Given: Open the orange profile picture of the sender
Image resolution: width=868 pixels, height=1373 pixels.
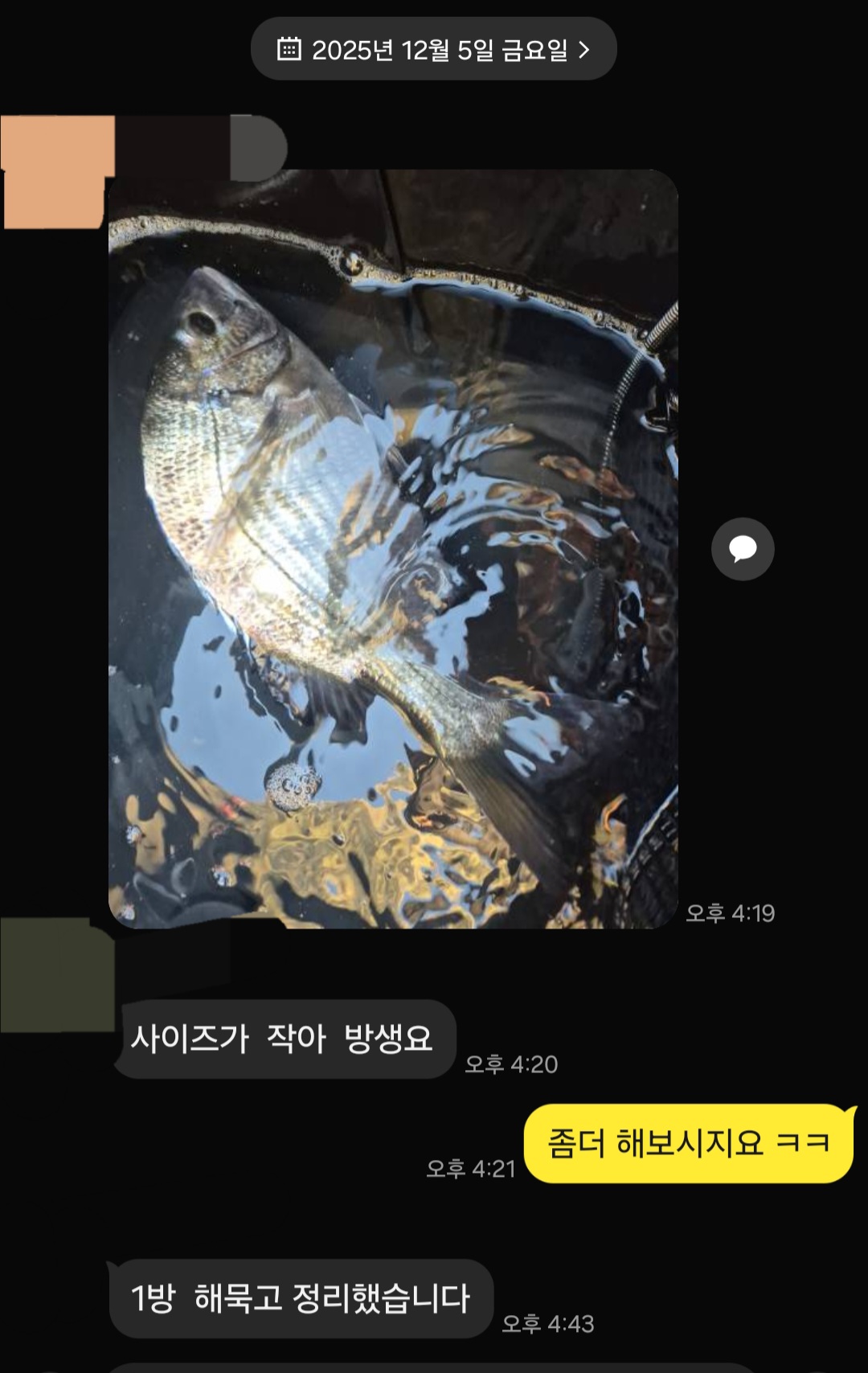Looking at the screenshot, I should click(x=56, y=170).
